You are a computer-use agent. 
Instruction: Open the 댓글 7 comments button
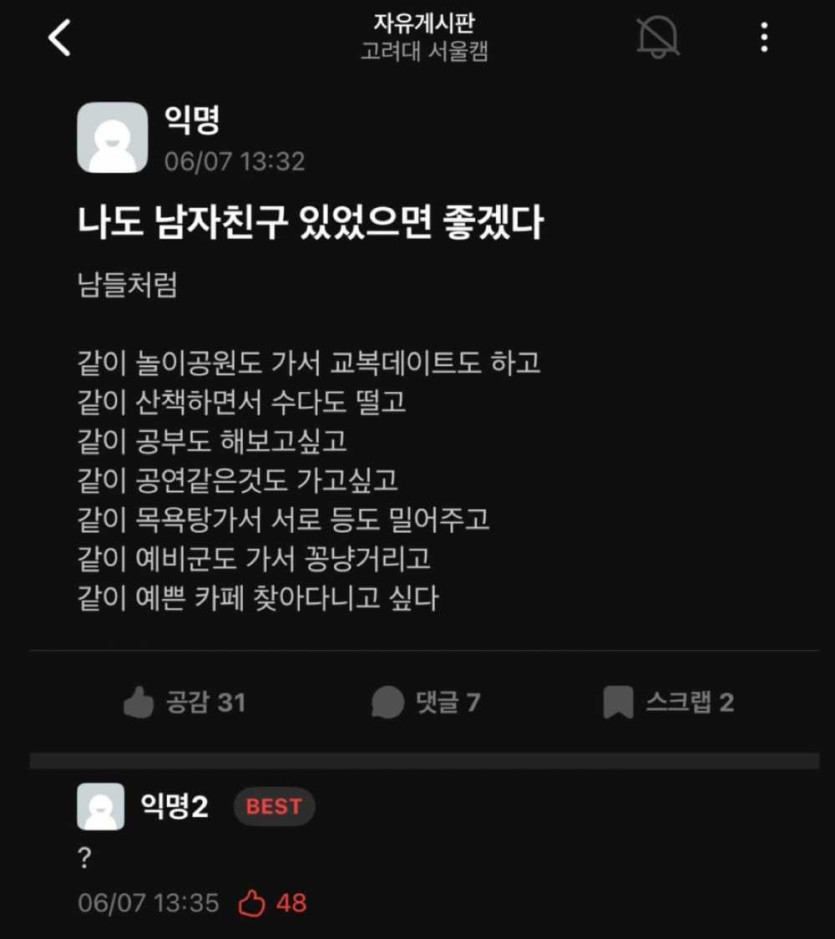[x=426, y=702]
